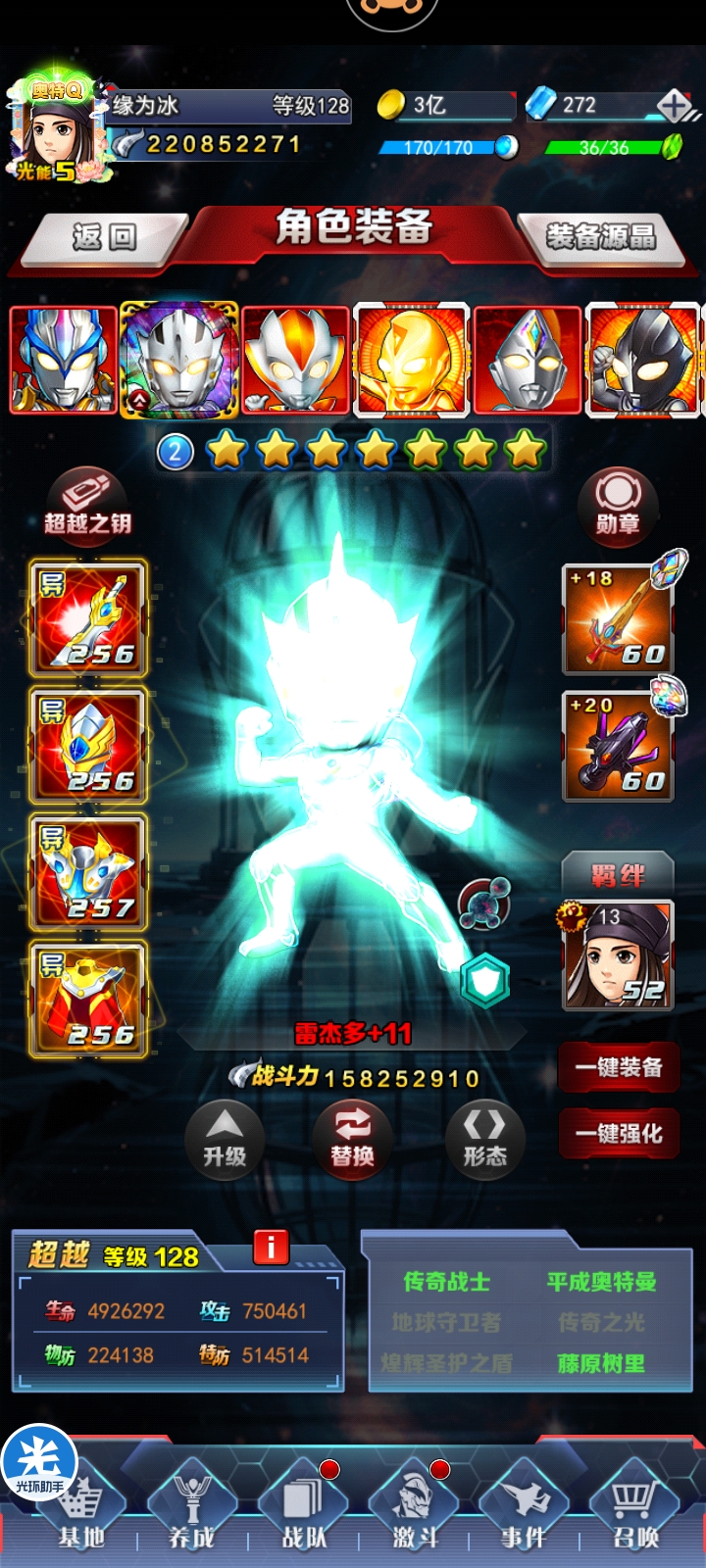The height and width of the screenshot is (1568, 706).
Task: Select the +18 sword equipment slot
Action: click(619, 619)
